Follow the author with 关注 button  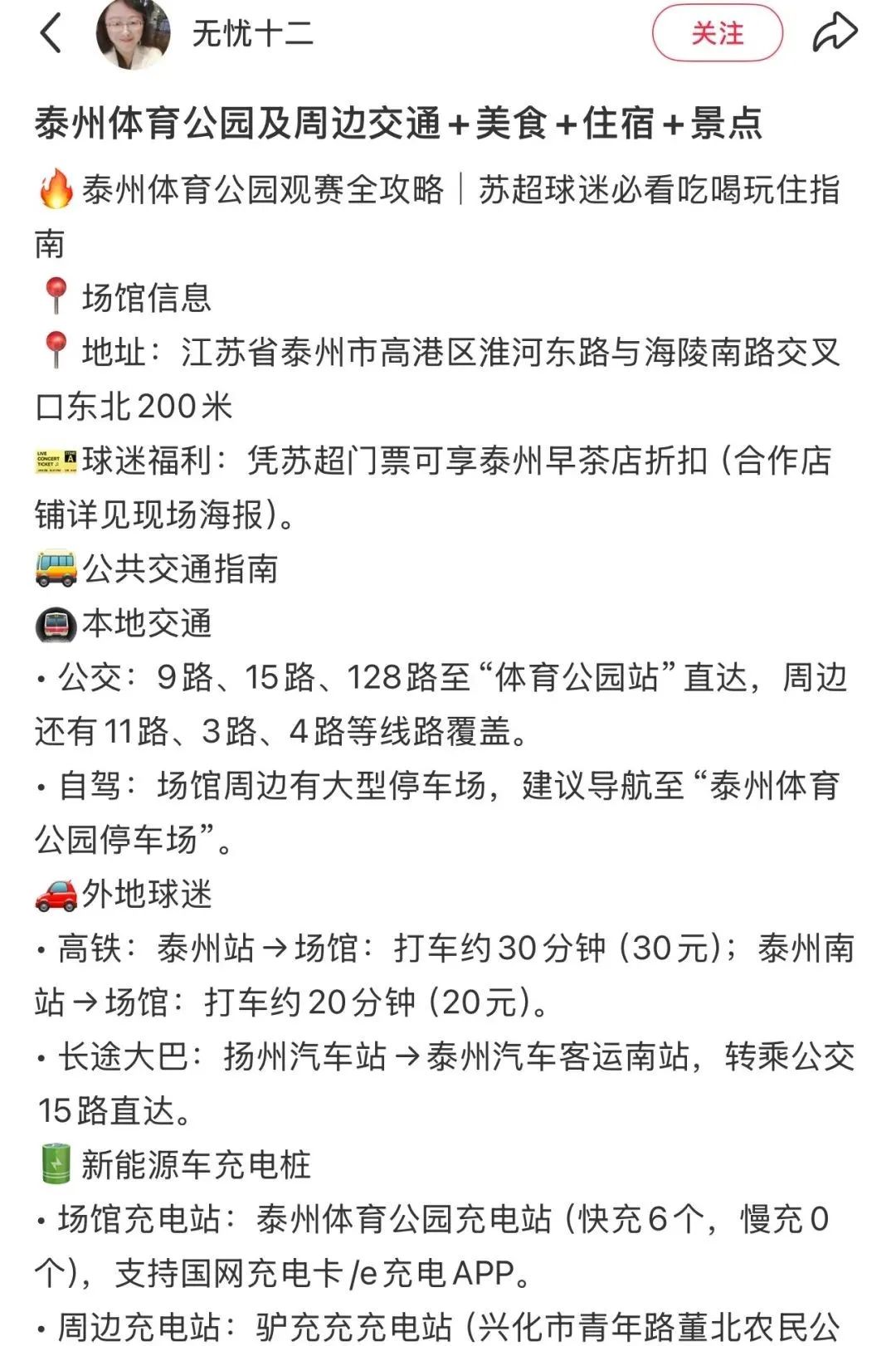tap(717, 34)
